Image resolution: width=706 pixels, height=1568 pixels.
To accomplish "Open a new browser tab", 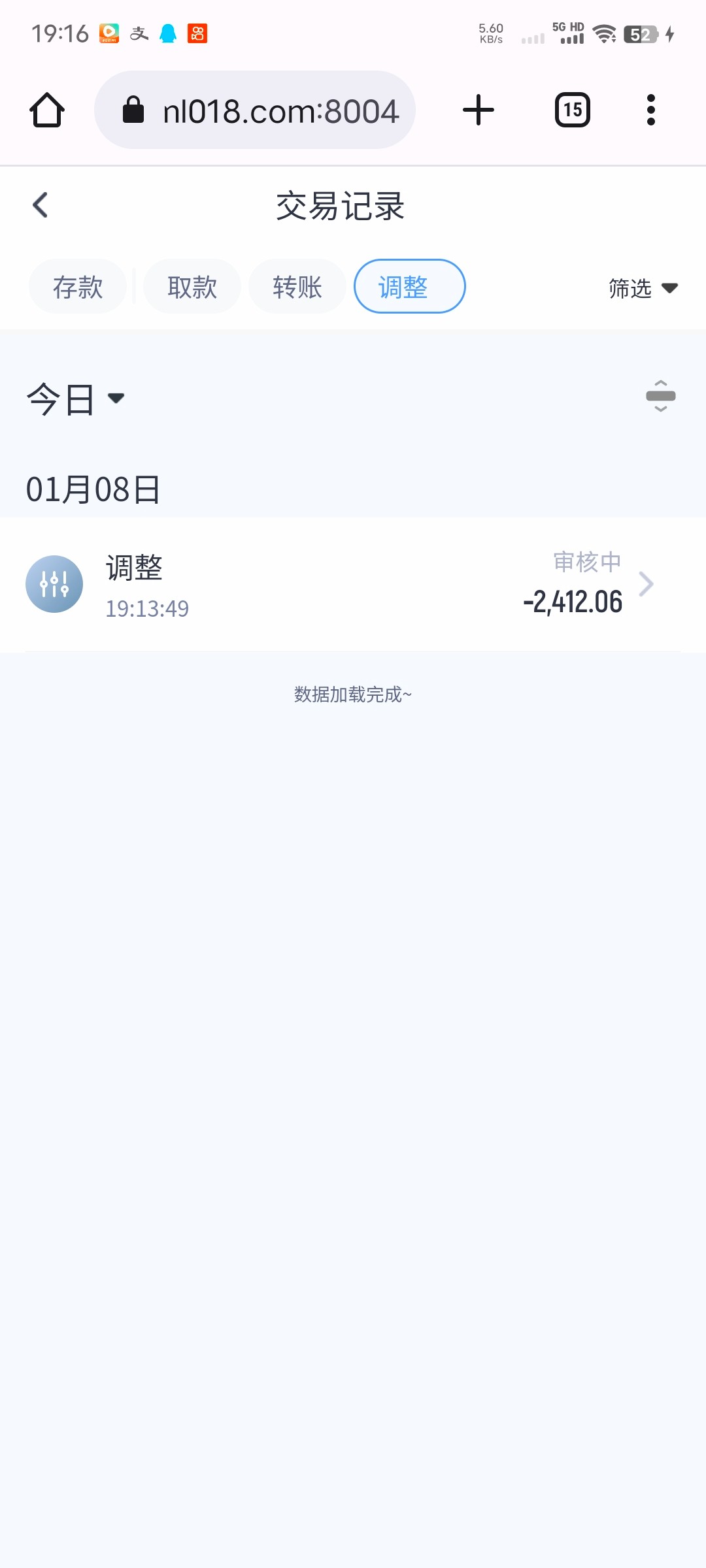I will [479, 110].
